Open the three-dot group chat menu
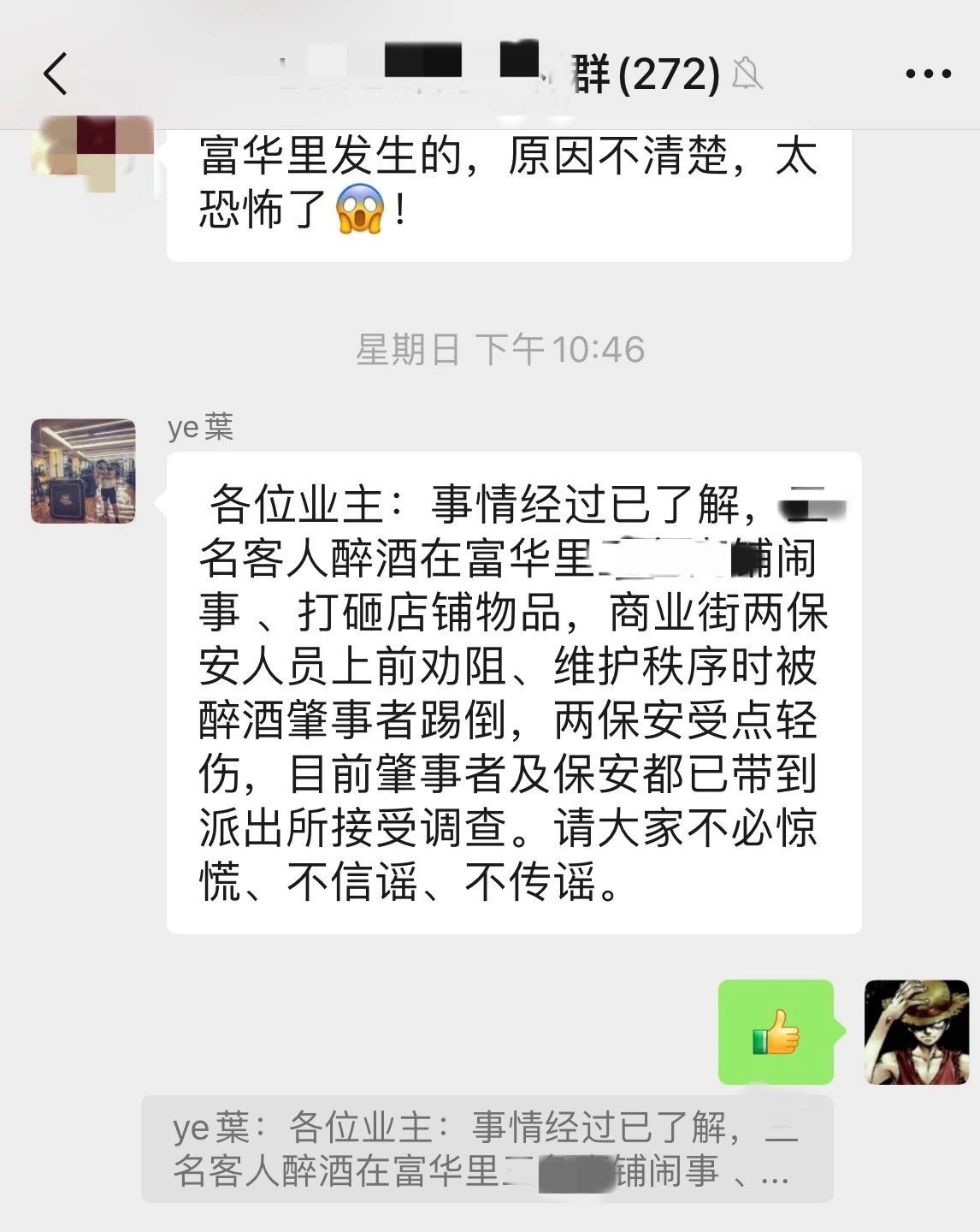This screenshot has width=980, height=1232. (928, 74)
